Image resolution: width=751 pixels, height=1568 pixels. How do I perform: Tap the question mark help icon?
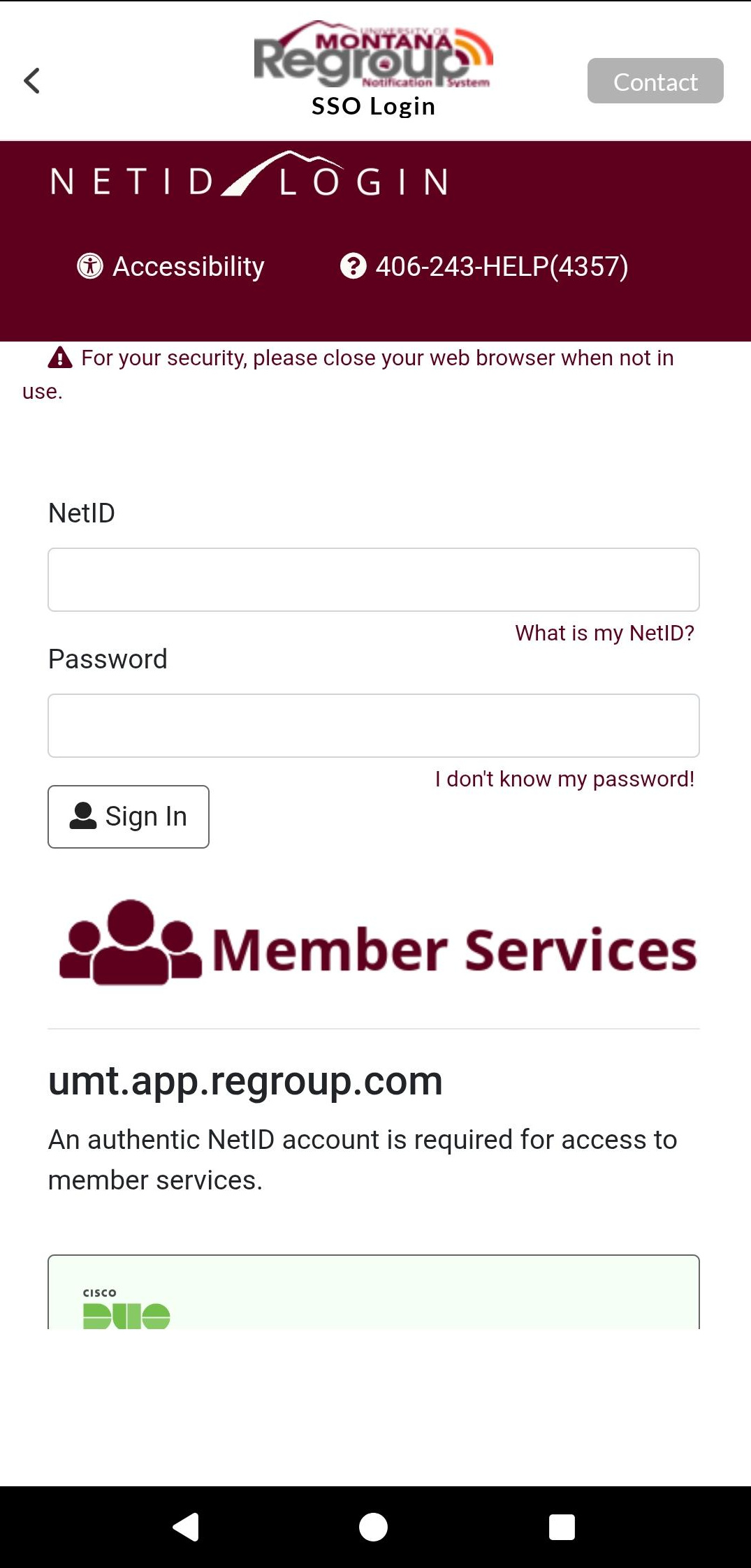pyautogui.click(x=354, y=265)
